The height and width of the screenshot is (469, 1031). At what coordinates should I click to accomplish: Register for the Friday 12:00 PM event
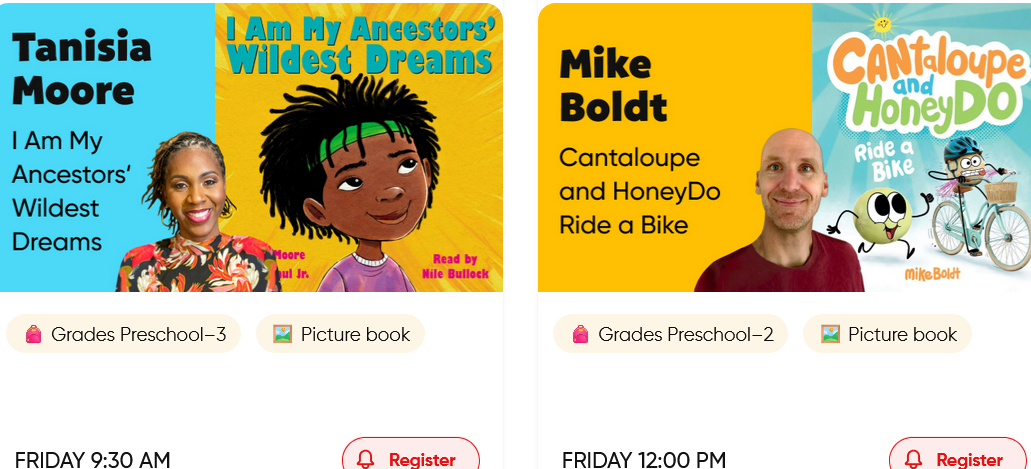click(957, 458)
